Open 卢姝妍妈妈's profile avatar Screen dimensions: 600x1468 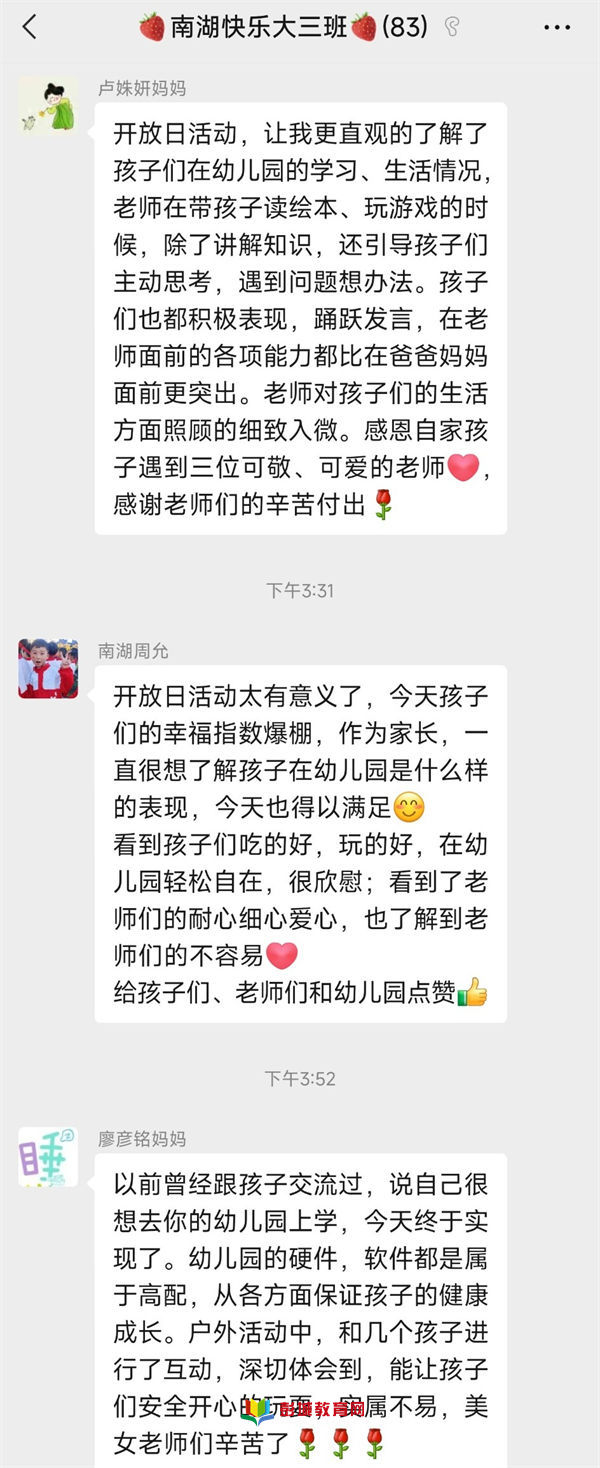[48, 106]
